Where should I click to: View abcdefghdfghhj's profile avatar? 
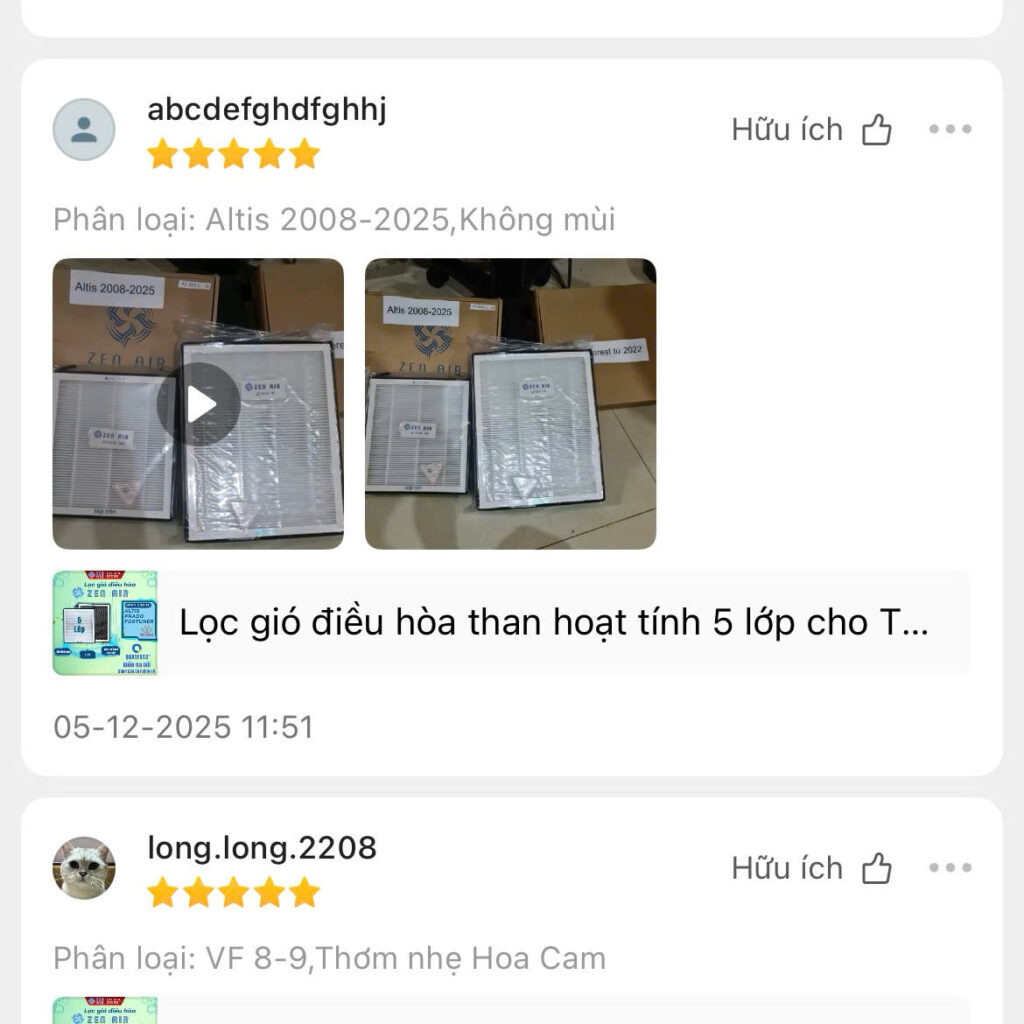[84, 130]
